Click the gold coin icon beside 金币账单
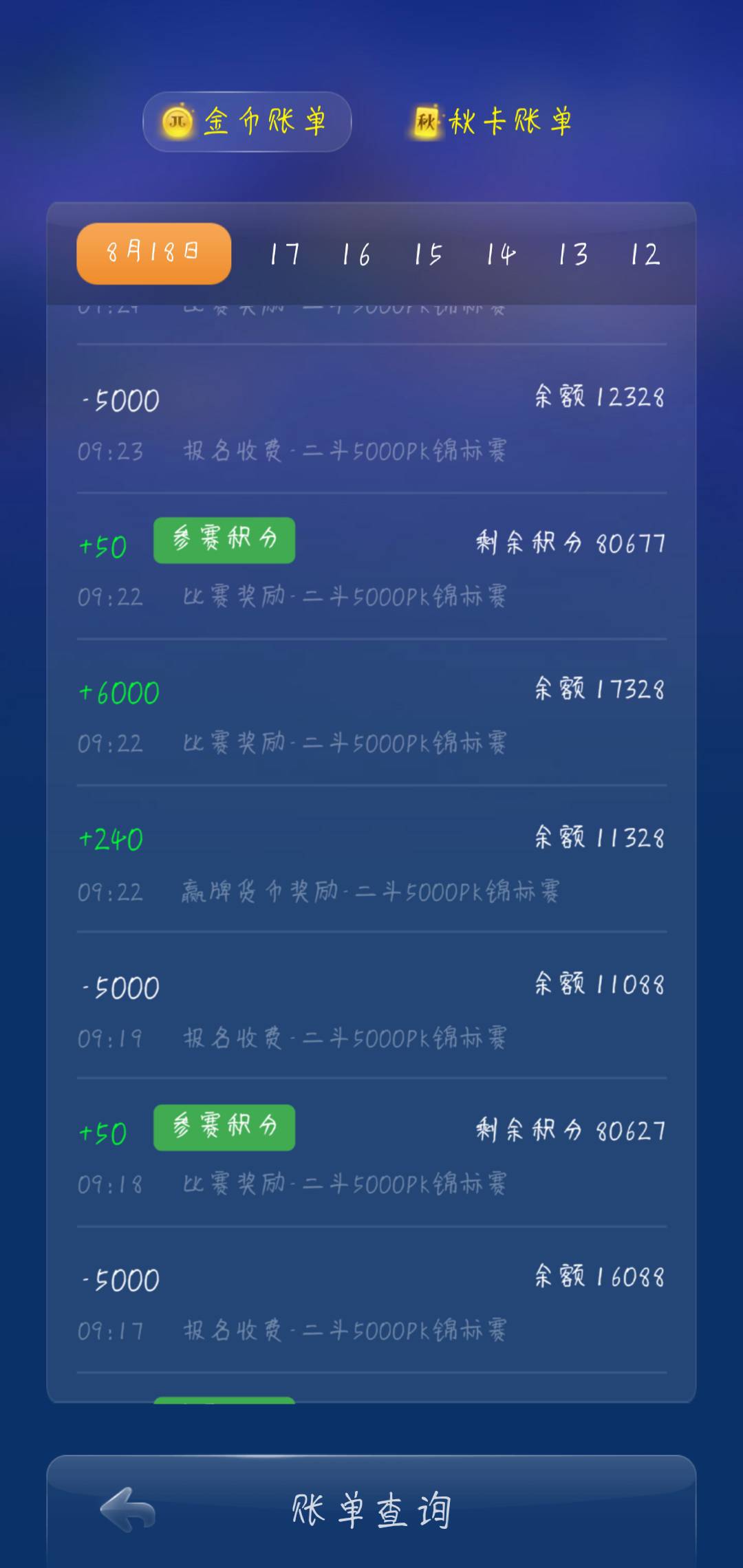Viewport: 743px width, 1568px height. click(177, 120)
